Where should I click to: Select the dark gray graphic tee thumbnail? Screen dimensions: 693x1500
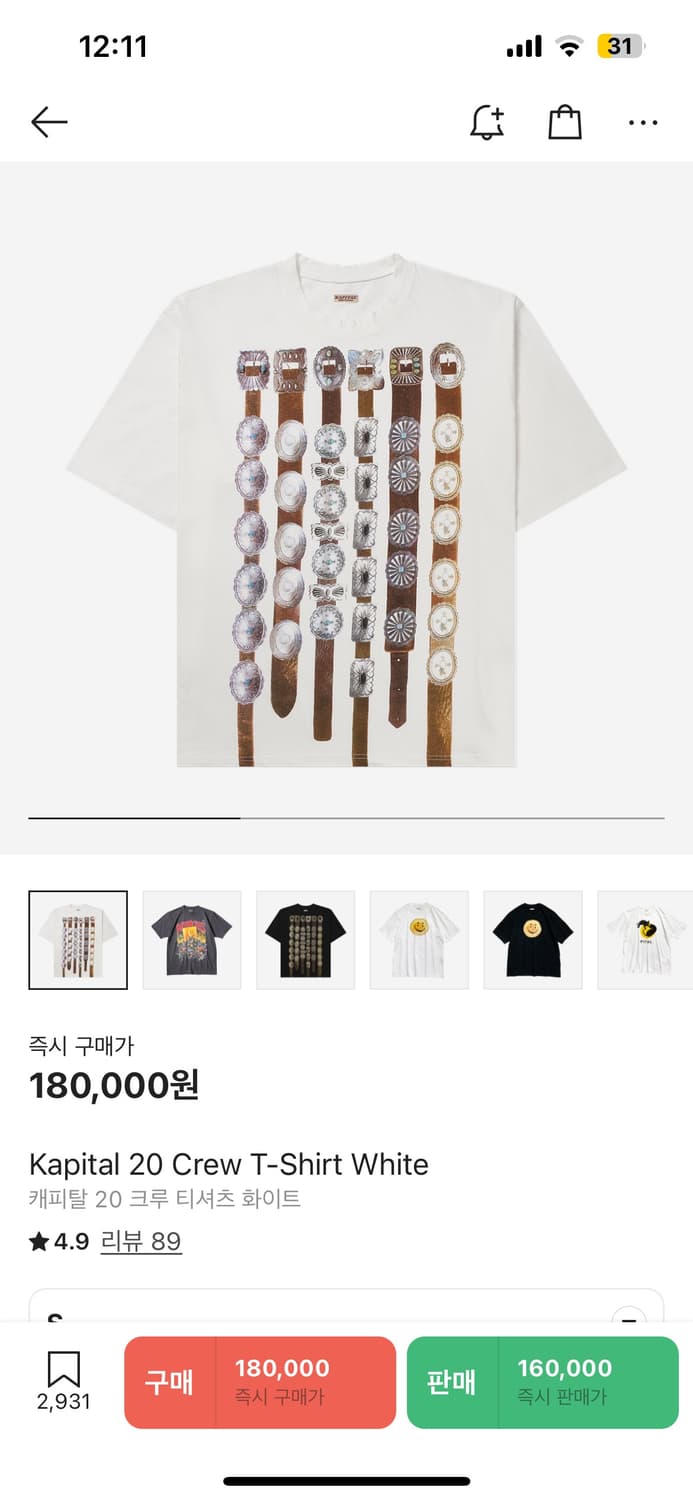[192, 940]
